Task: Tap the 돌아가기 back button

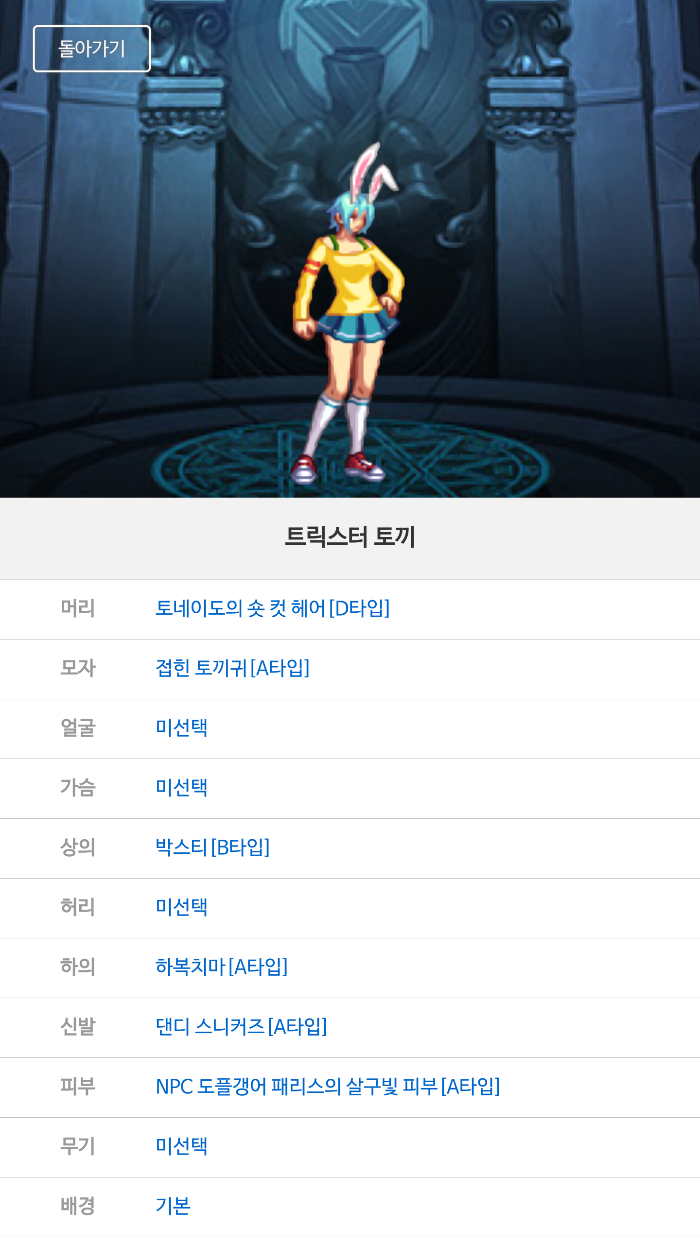Action: [x=92, y=49]
